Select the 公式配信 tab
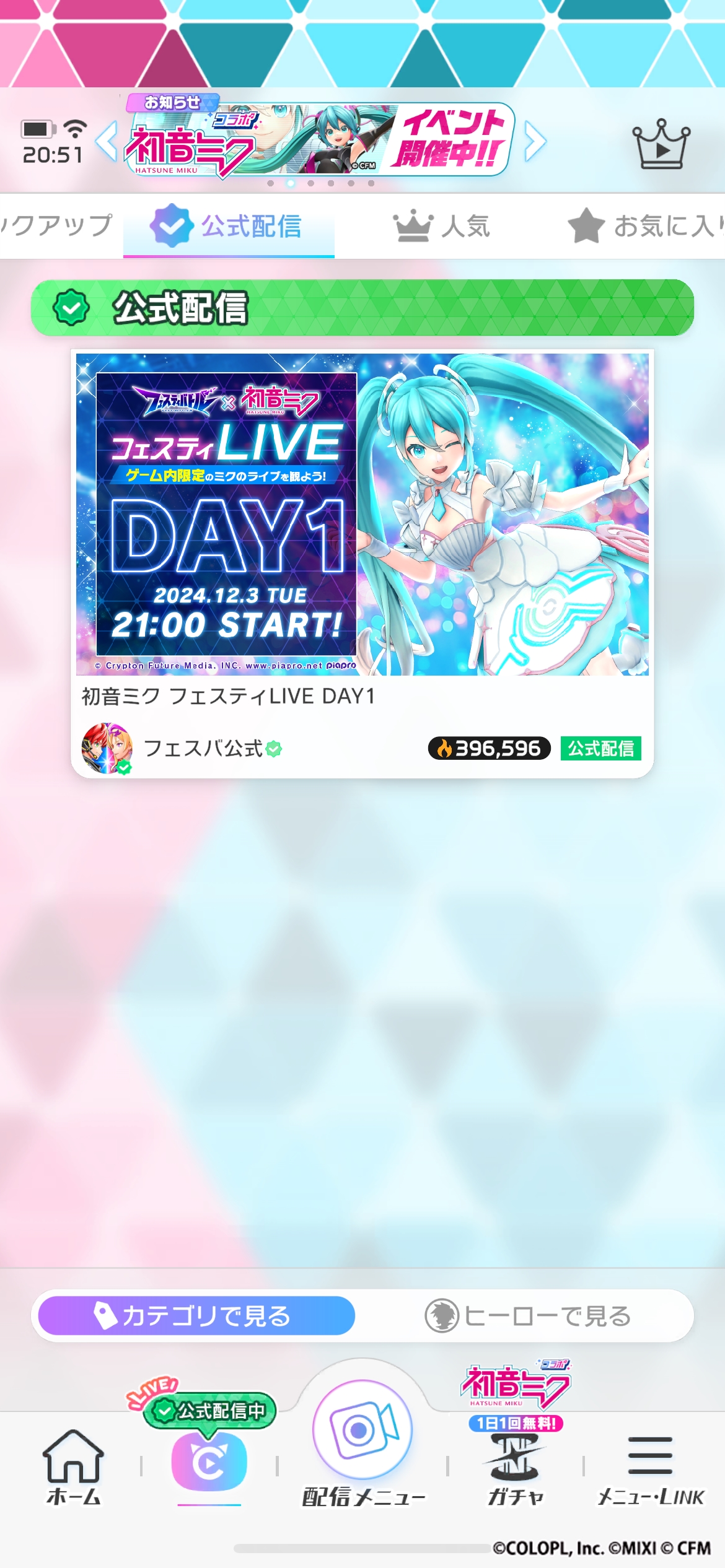The width and height of the screenshot is (725, 1568). [x=229, y=226]
